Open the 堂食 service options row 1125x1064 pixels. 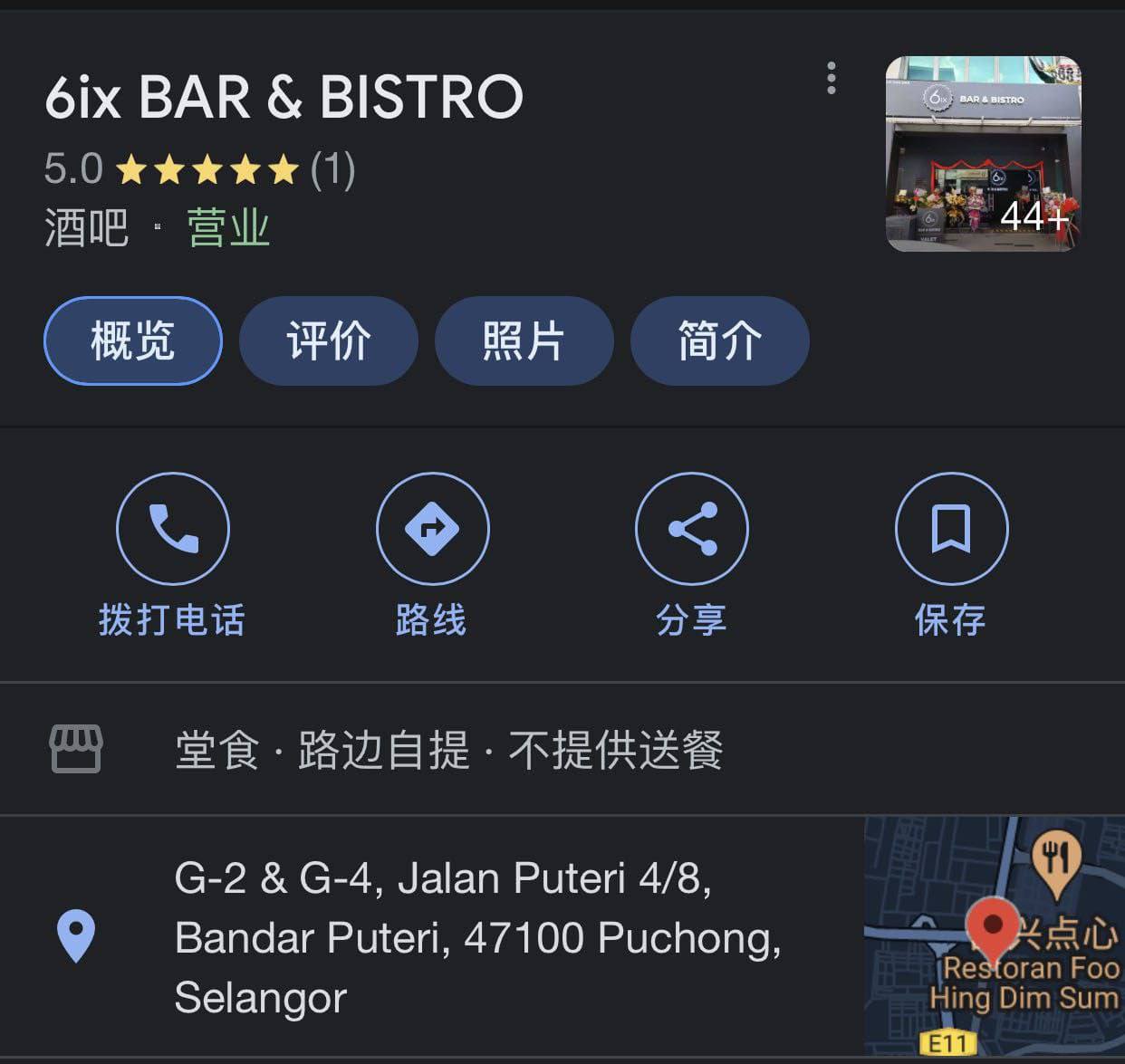click(448, 750)
